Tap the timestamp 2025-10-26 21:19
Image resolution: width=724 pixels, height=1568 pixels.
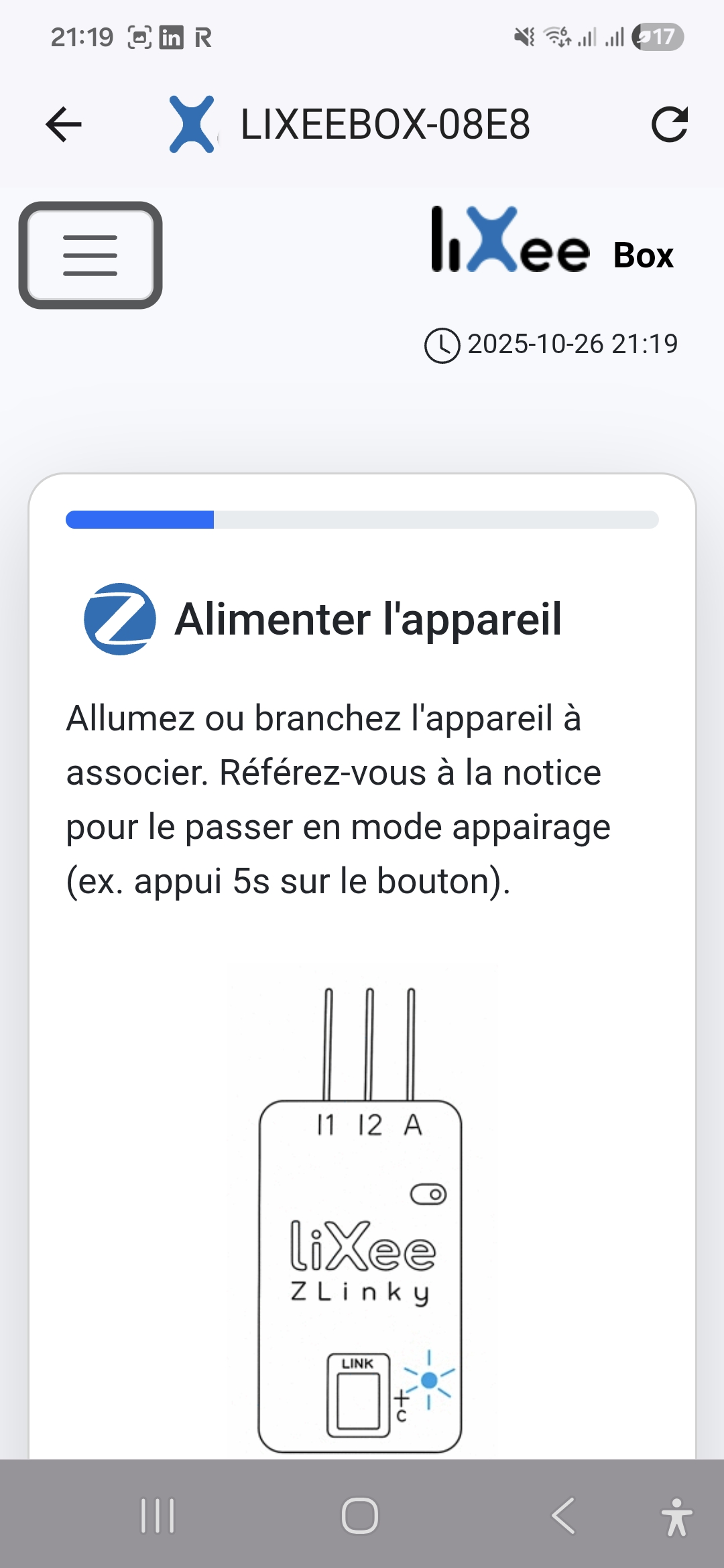coord(573,344)
